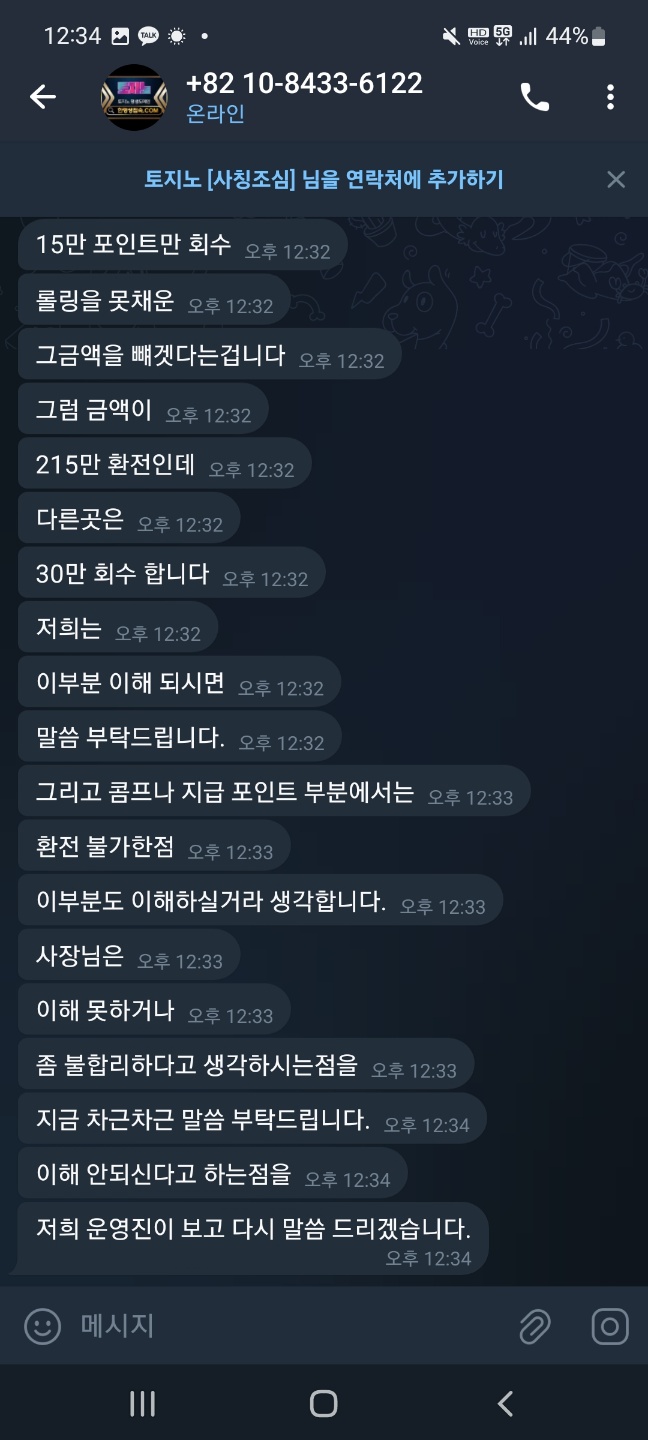Image resolution: width=648 pixels, height=1440 pixels.
Task: Open the three-dot overflow menu
Action: tap(610, 97)
